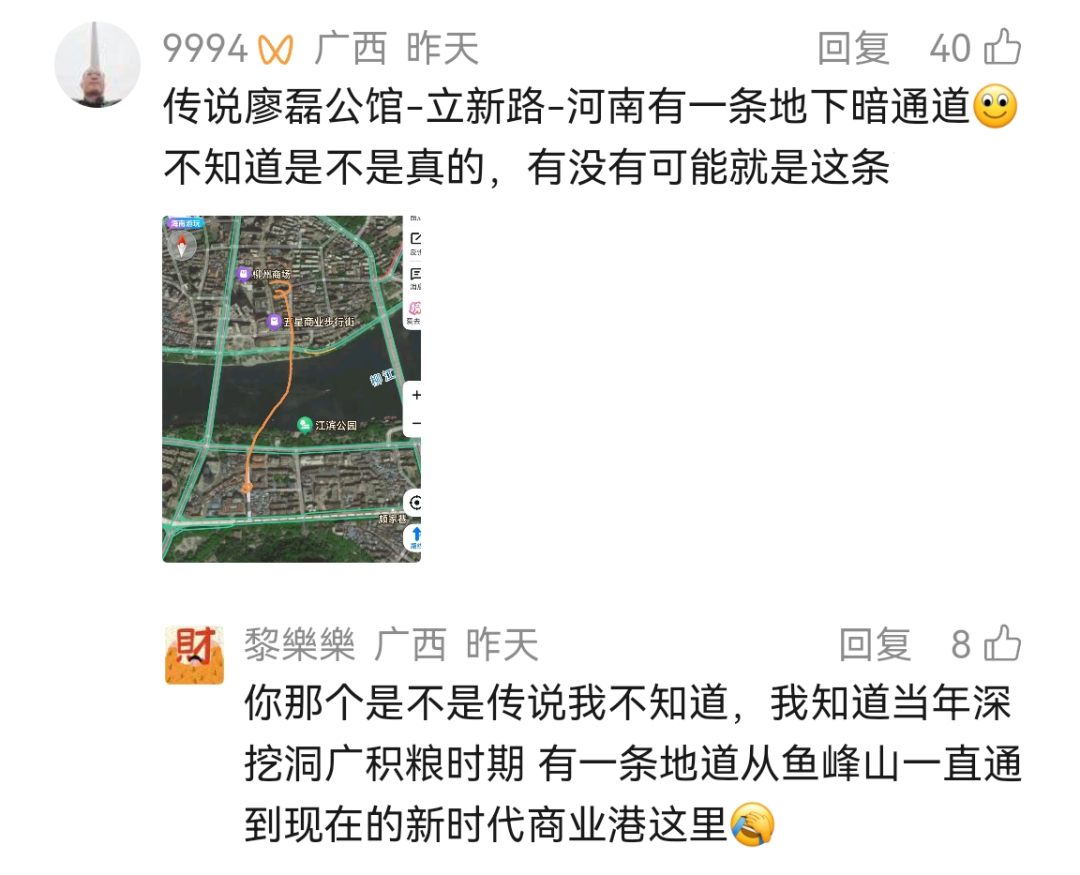Reply to 黎樂樂's comment
This screenshot has height=875, width=1080.
coord(875,645)
